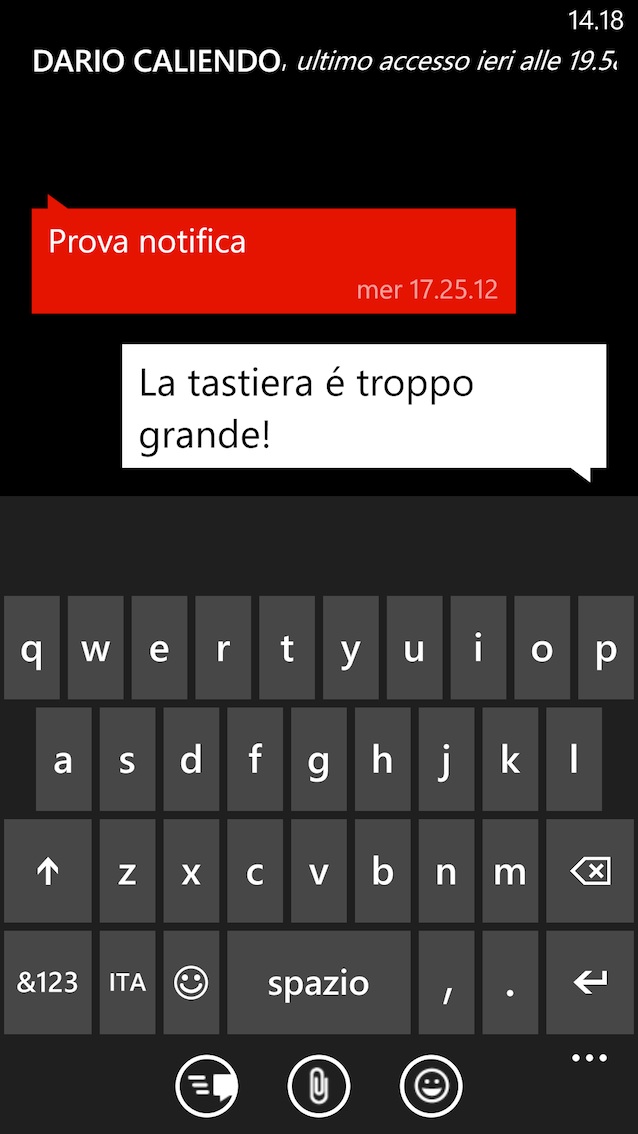This screenshot has height=1134, width=638.
Task: Hit the backspace key
Action: (x=590, y=872)
